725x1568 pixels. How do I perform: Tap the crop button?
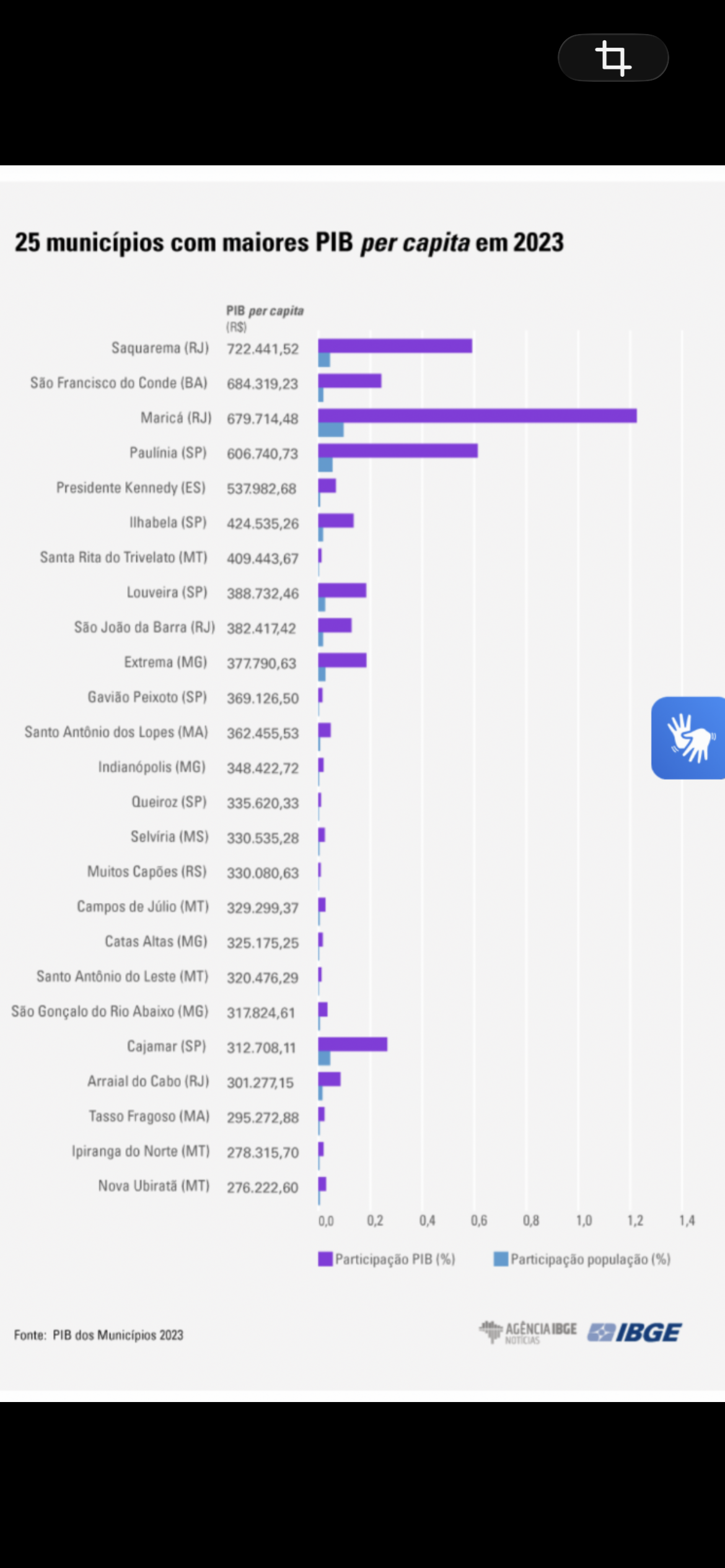pyautogui.click(x=613, y=58)
